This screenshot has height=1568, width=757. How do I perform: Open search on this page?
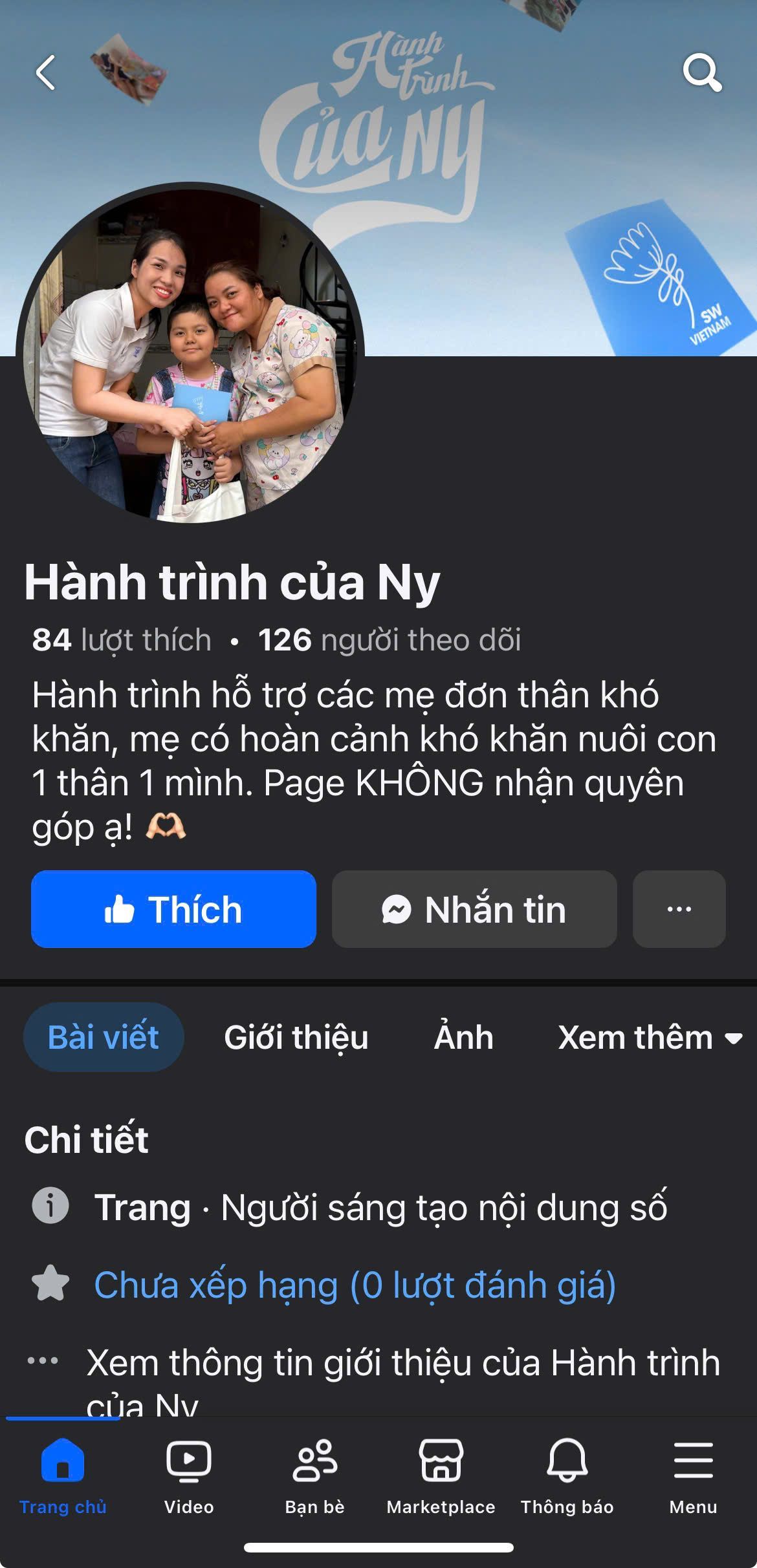click(702, 72)
